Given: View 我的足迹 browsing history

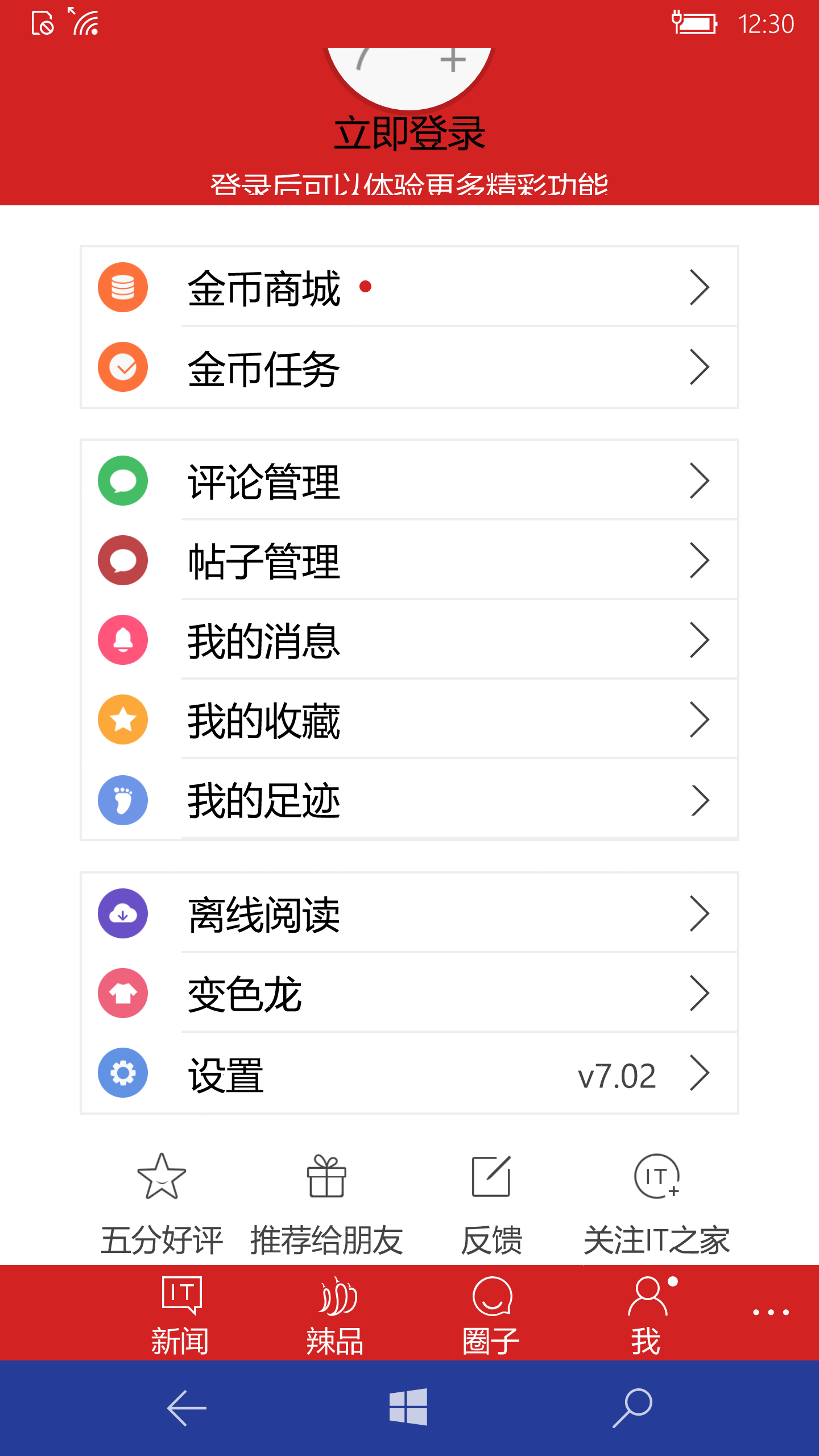Looking at the screenshot, I should [x=409, y=800].
